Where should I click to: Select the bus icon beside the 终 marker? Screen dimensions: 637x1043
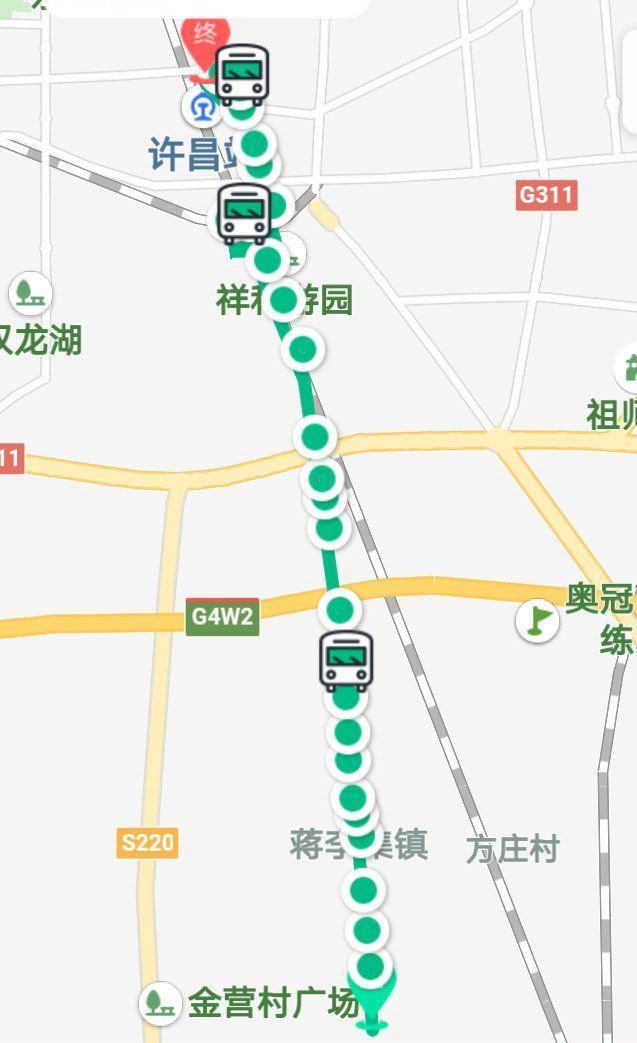click(x=243, y=74)
